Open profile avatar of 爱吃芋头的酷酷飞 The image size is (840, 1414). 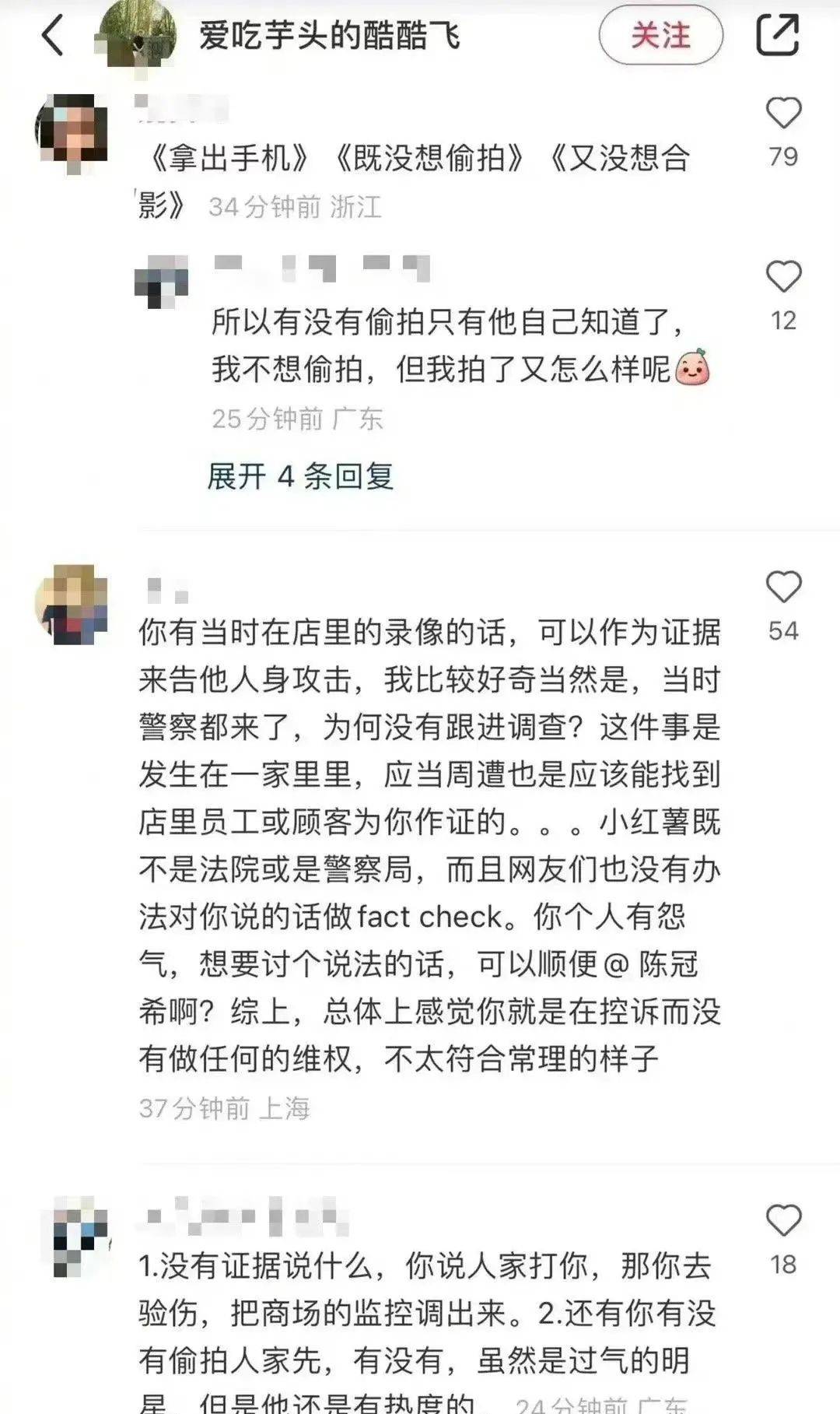[137, 36]
